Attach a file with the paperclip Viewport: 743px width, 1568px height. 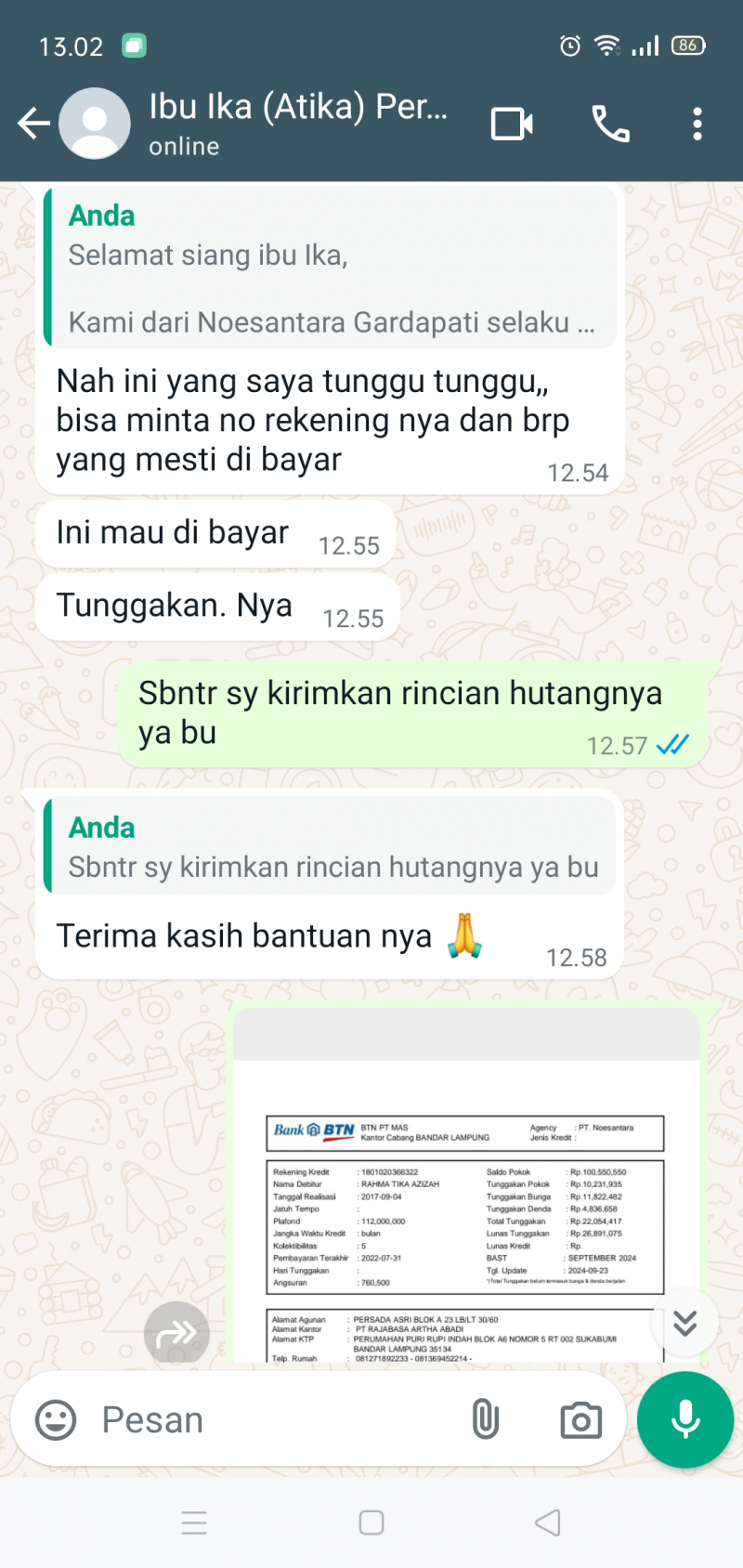point(485,1419)
